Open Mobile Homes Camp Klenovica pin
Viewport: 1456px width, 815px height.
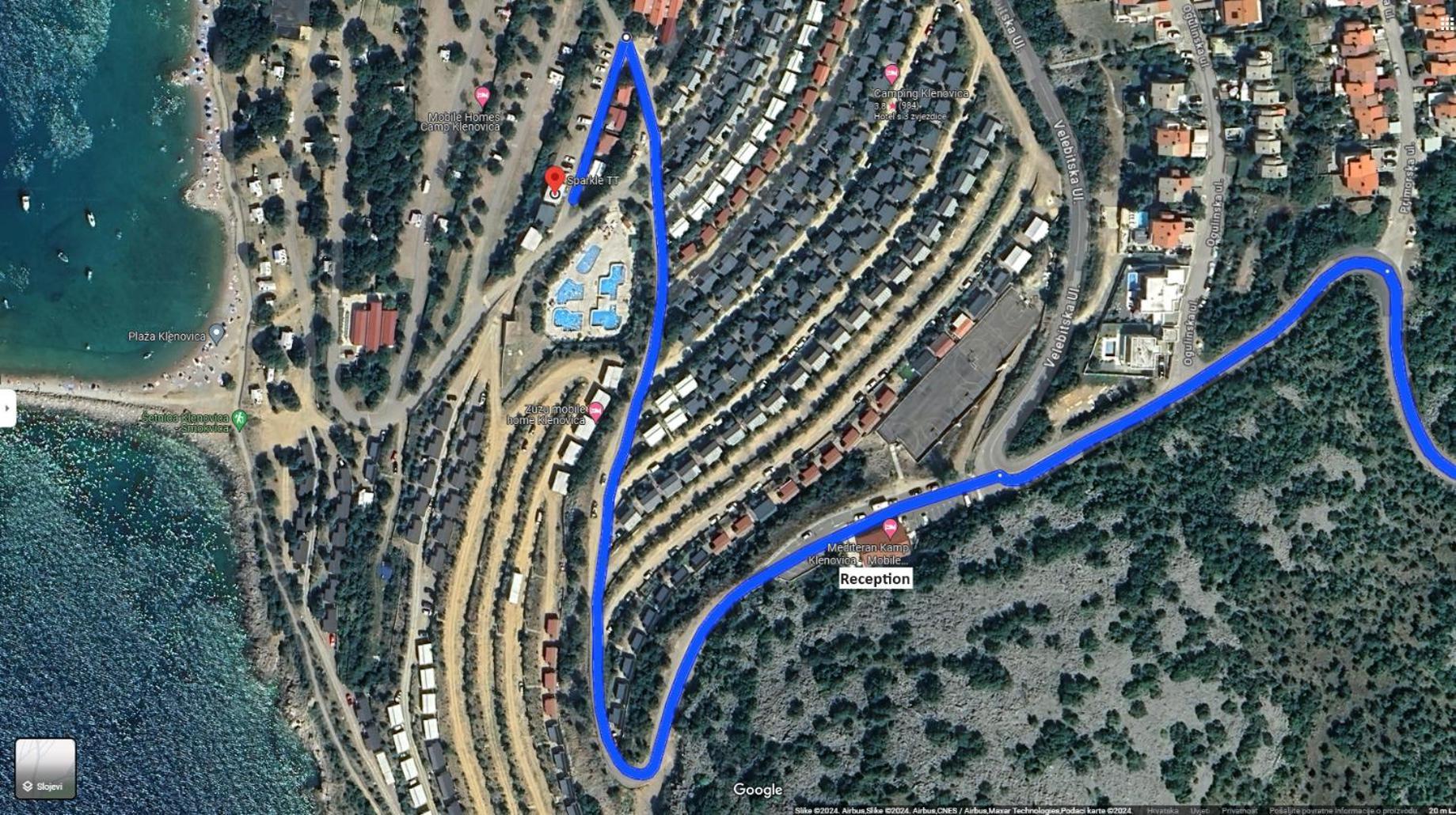coord(481,97)
